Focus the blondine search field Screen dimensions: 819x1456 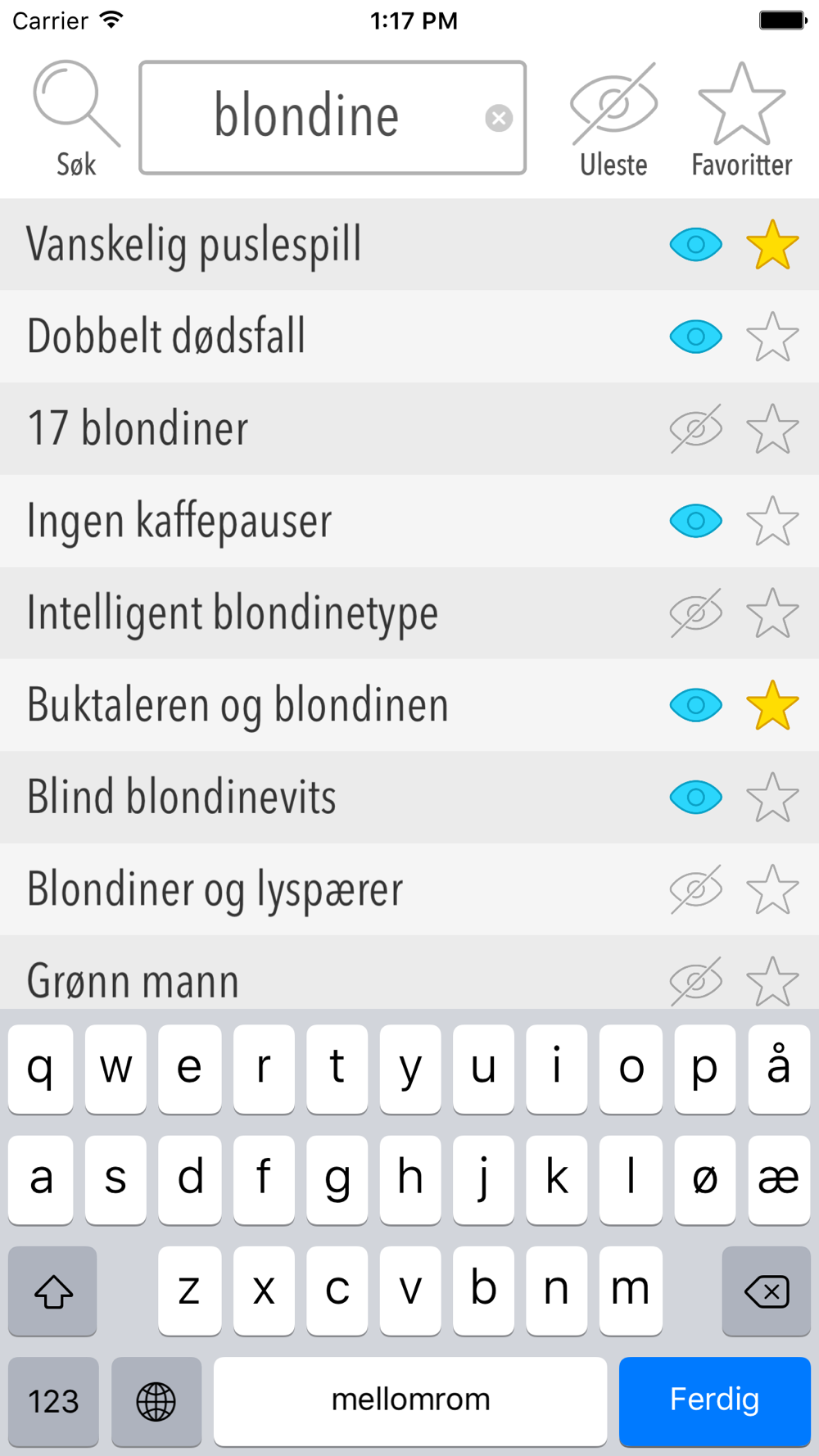[333, 117]
